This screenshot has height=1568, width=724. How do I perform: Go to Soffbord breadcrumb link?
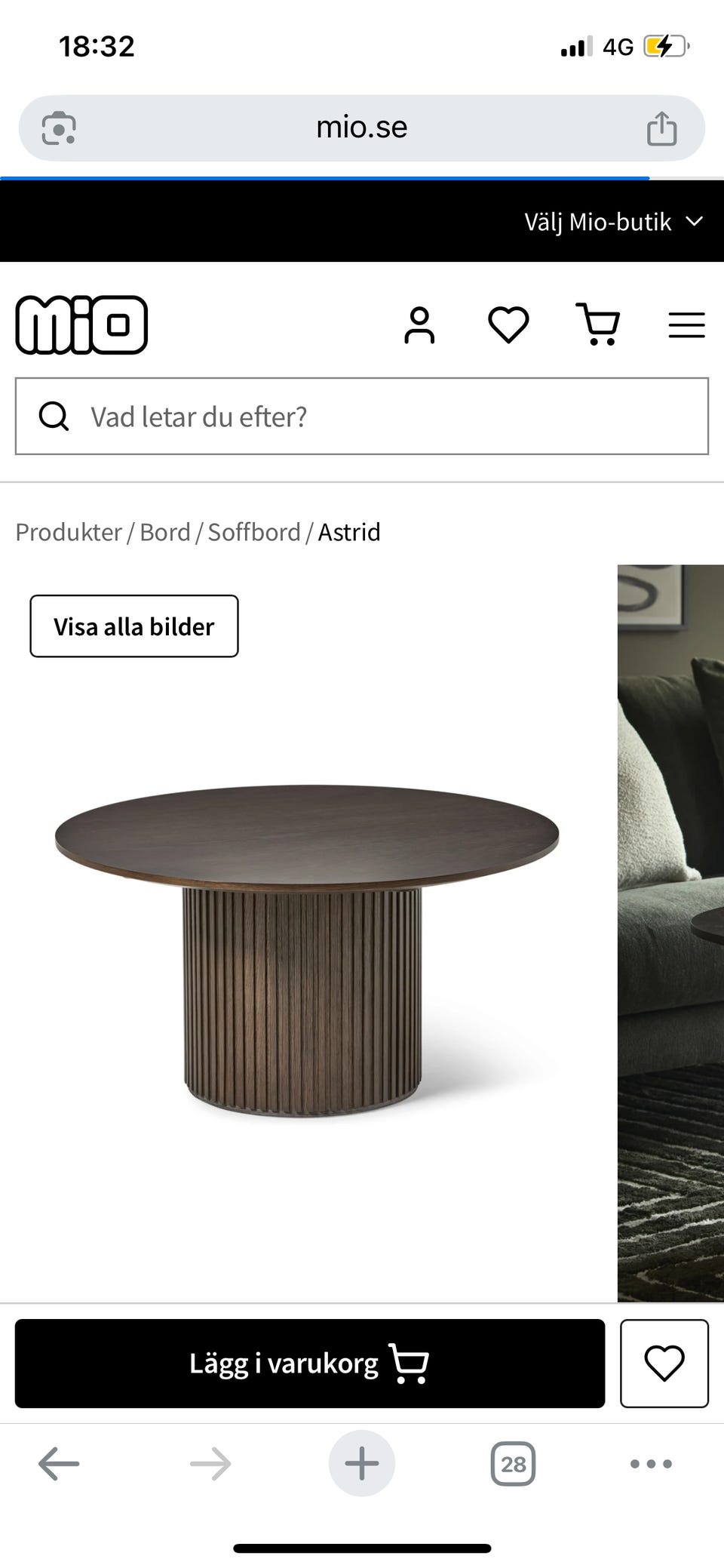pyautogui.click(x=254, y=532)
